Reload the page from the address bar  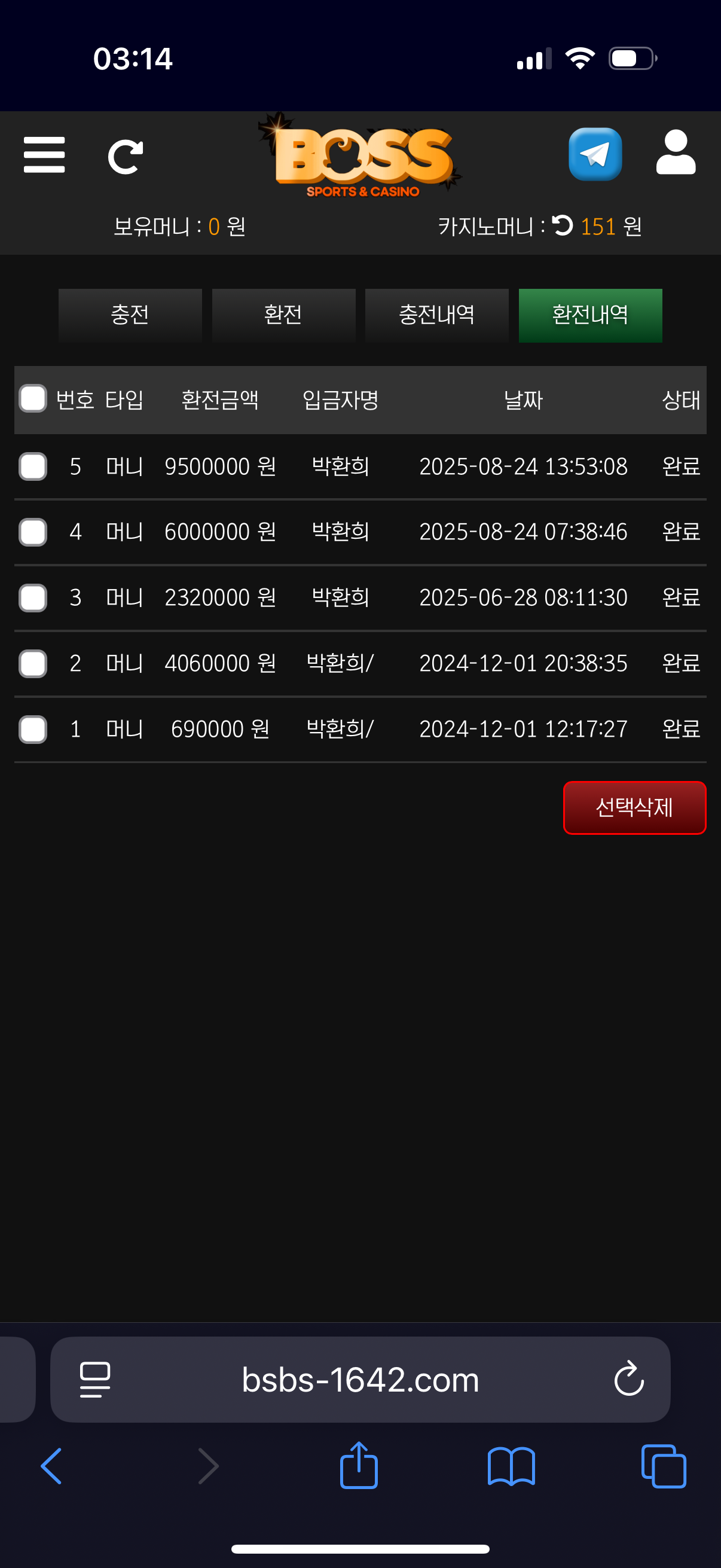click(x=628, y=1378)
